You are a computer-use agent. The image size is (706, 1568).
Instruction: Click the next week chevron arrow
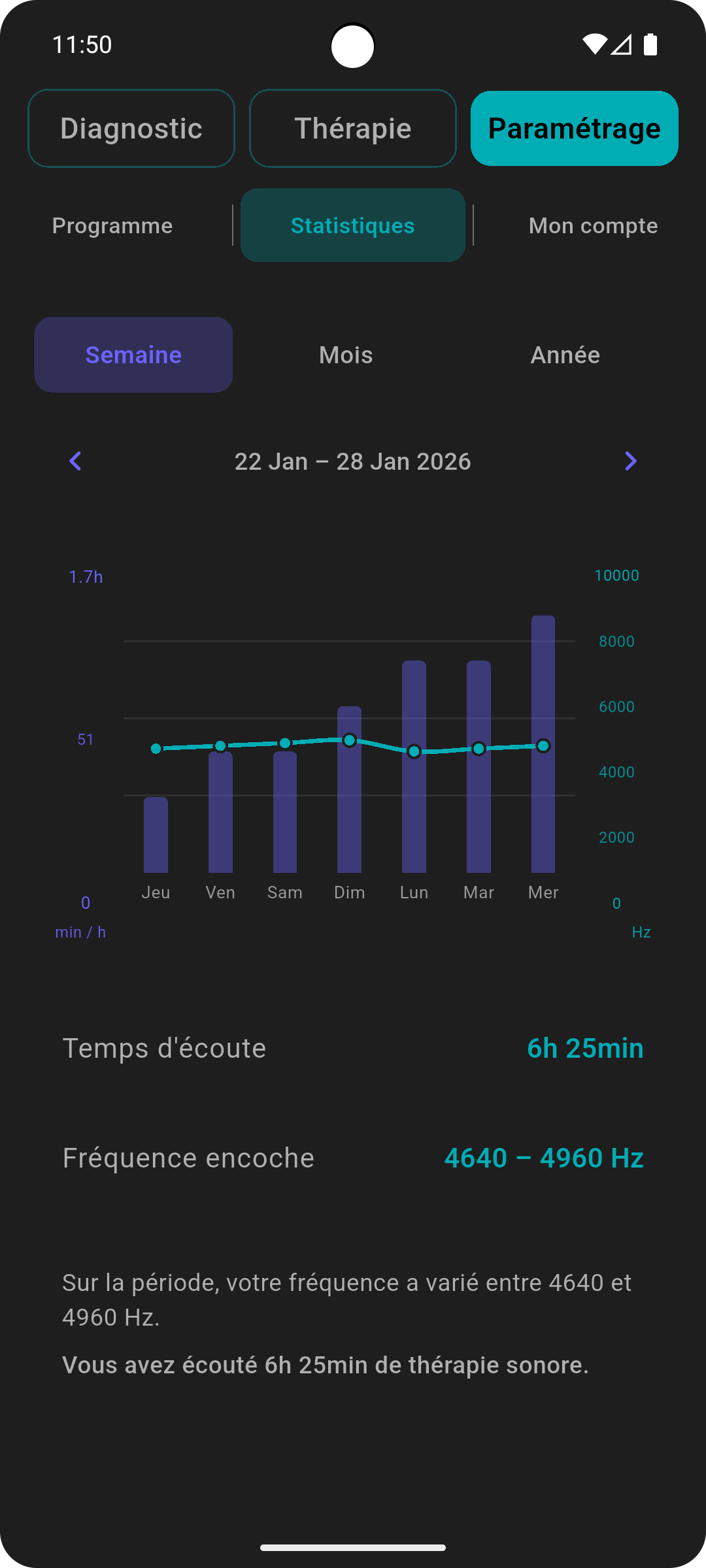pyautogui.click(x=630, y=461)
